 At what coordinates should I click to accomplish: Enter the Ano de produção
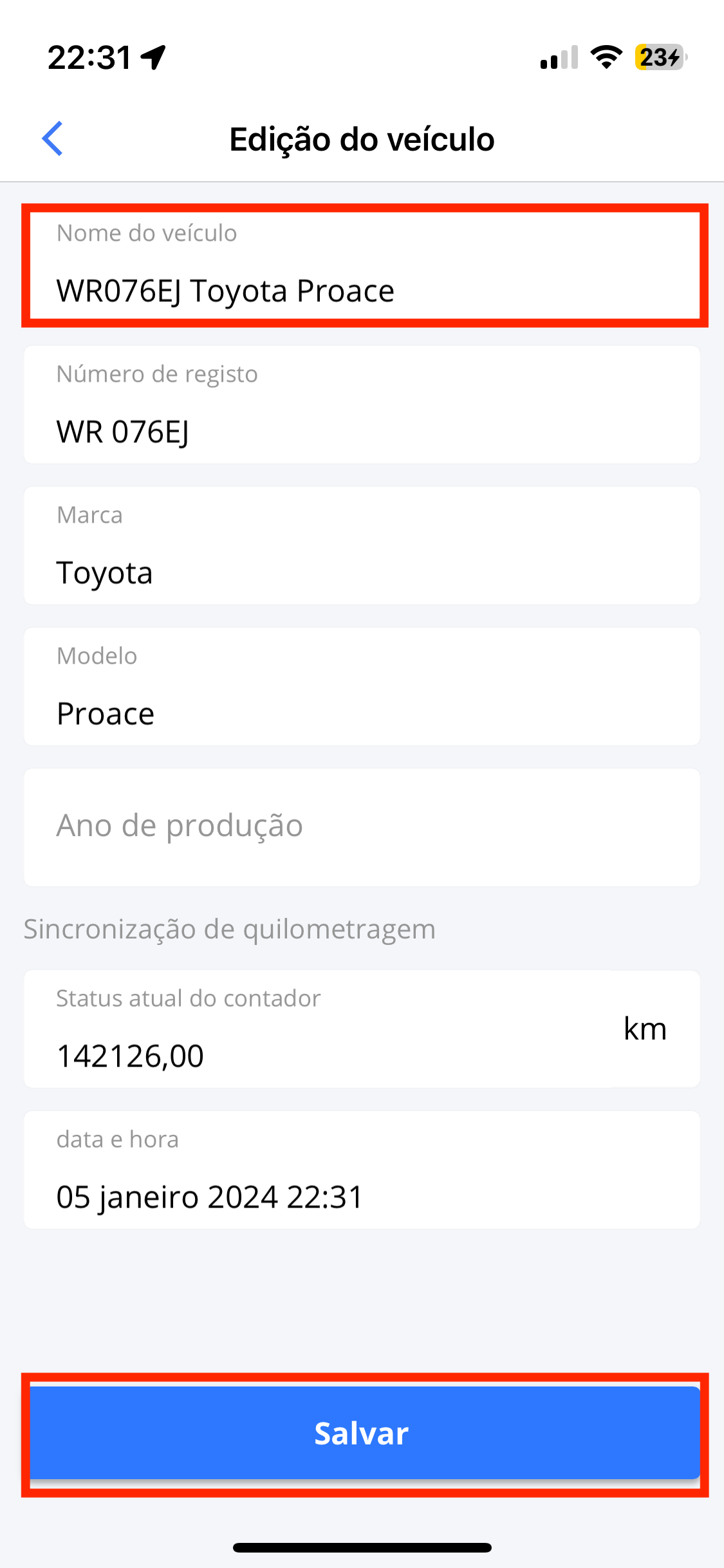click(362, 828)
